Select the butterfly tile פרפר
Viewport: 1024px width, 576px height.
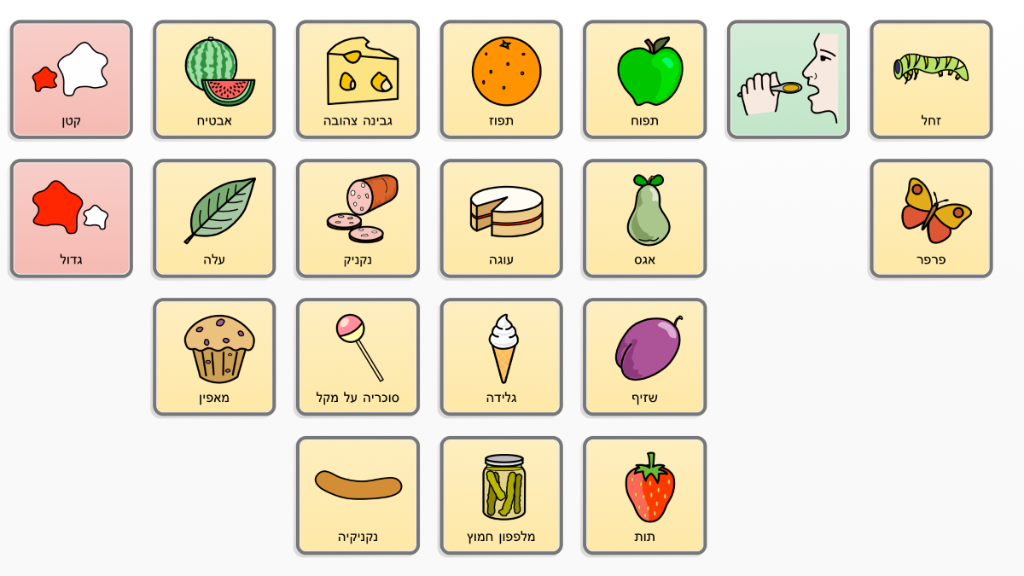931,219
